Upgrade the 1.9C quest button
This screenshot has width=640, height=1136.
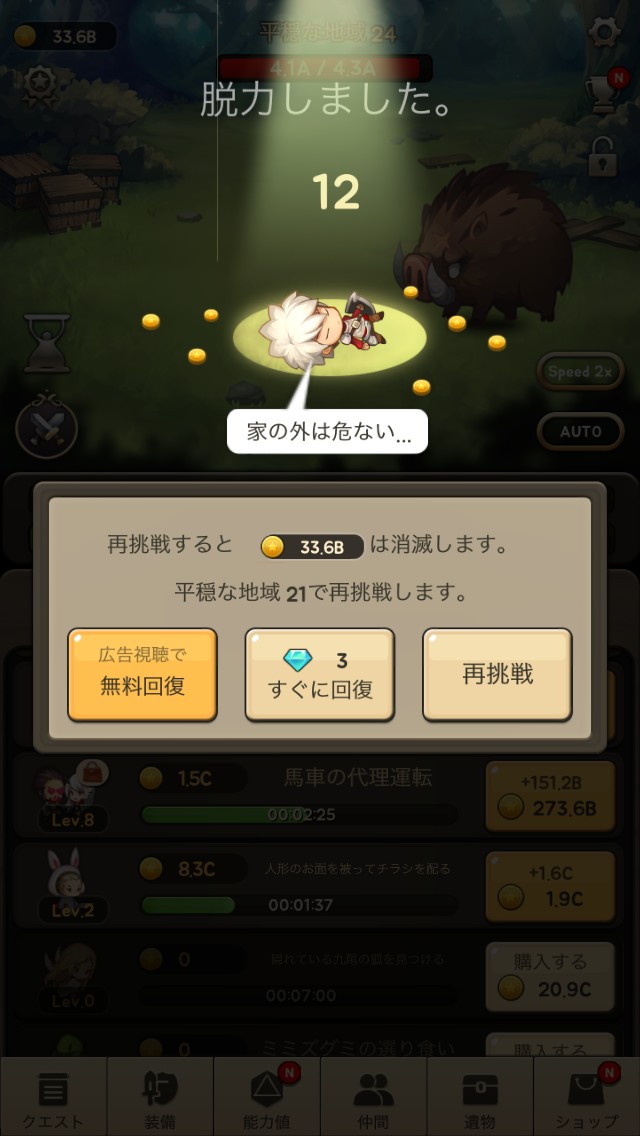[549, 887]
